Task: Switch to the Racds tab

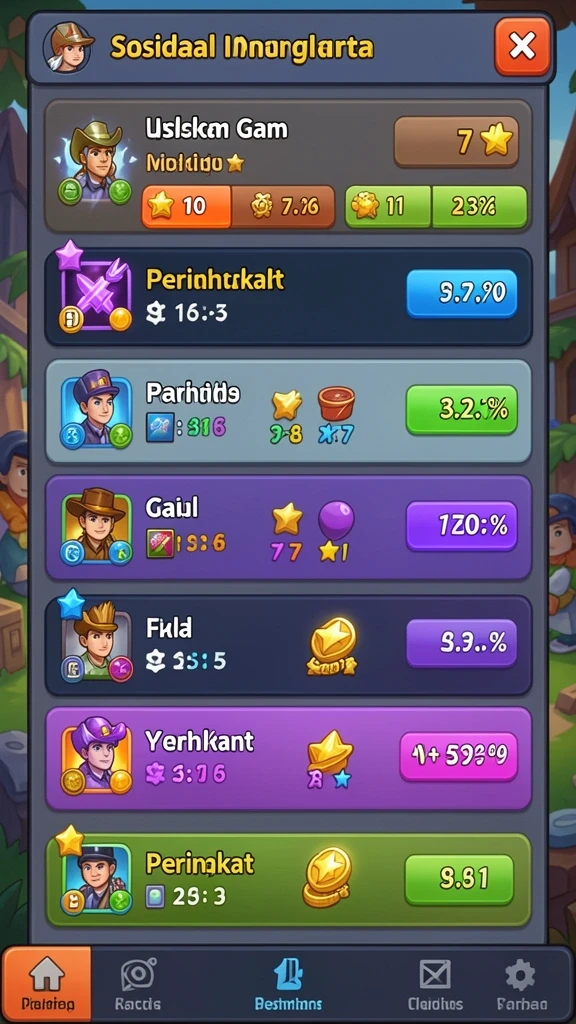Action: pos(138,985)
